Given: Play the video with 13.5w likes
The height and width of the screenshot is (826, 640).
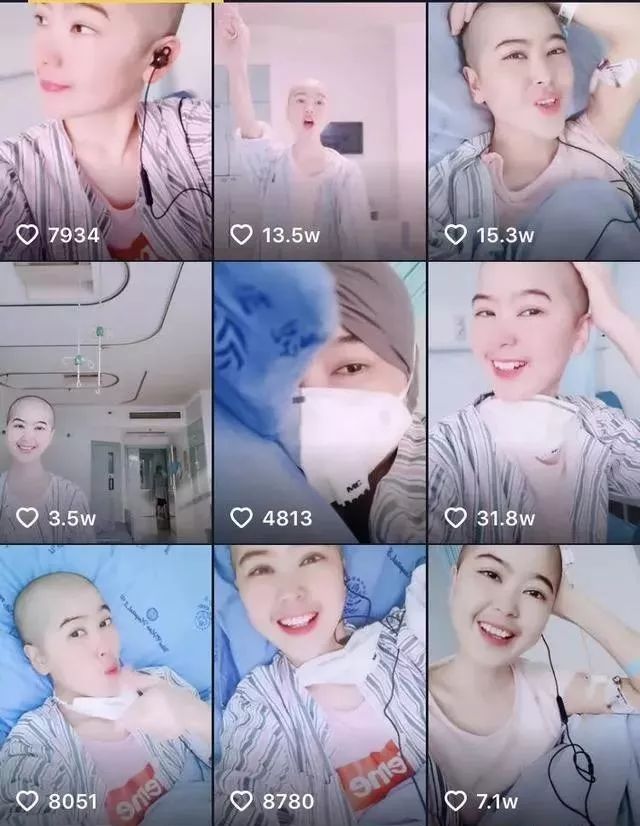Looking at the screenshot, I should [320, 130].
